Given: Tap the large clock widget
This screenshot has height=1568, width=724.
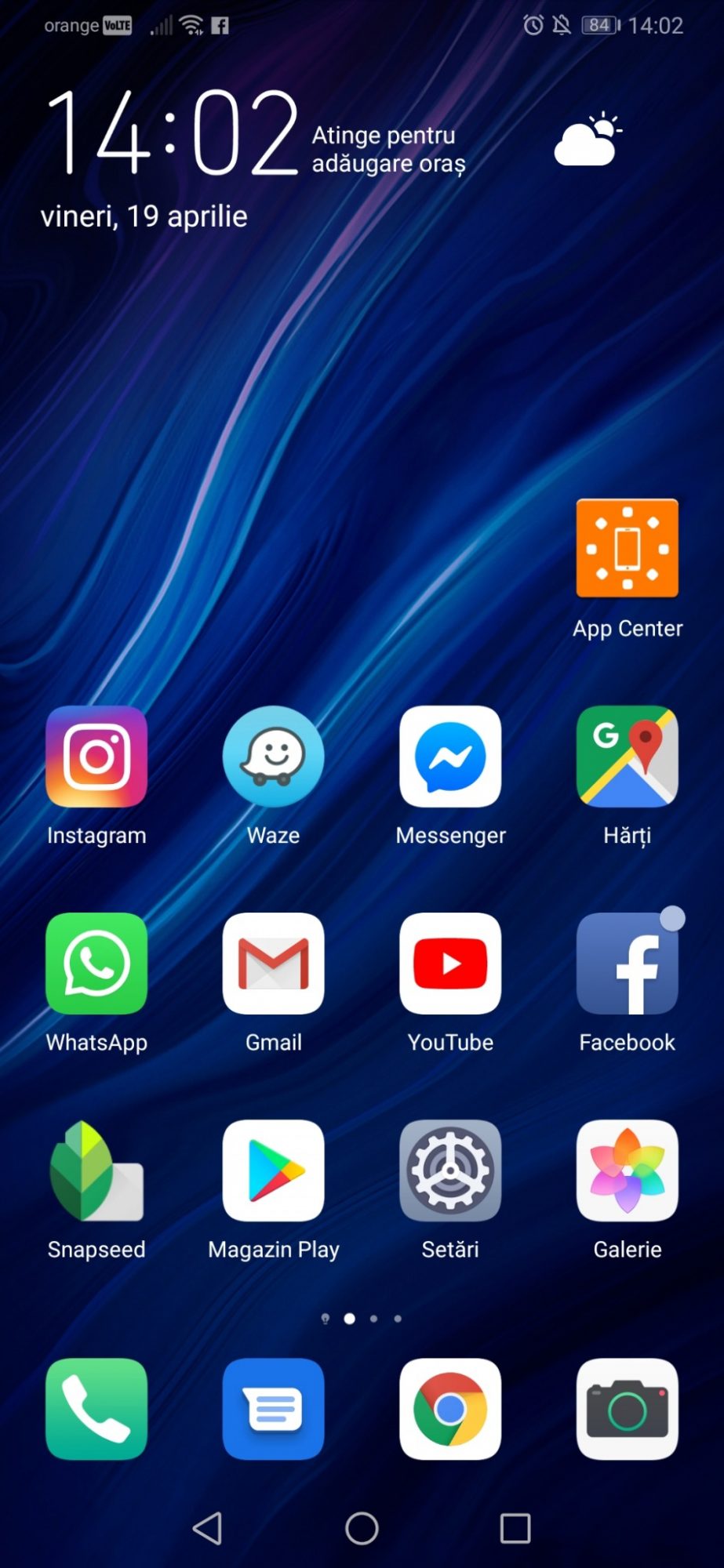Looking at the screenshot, I should pos(173,132).
